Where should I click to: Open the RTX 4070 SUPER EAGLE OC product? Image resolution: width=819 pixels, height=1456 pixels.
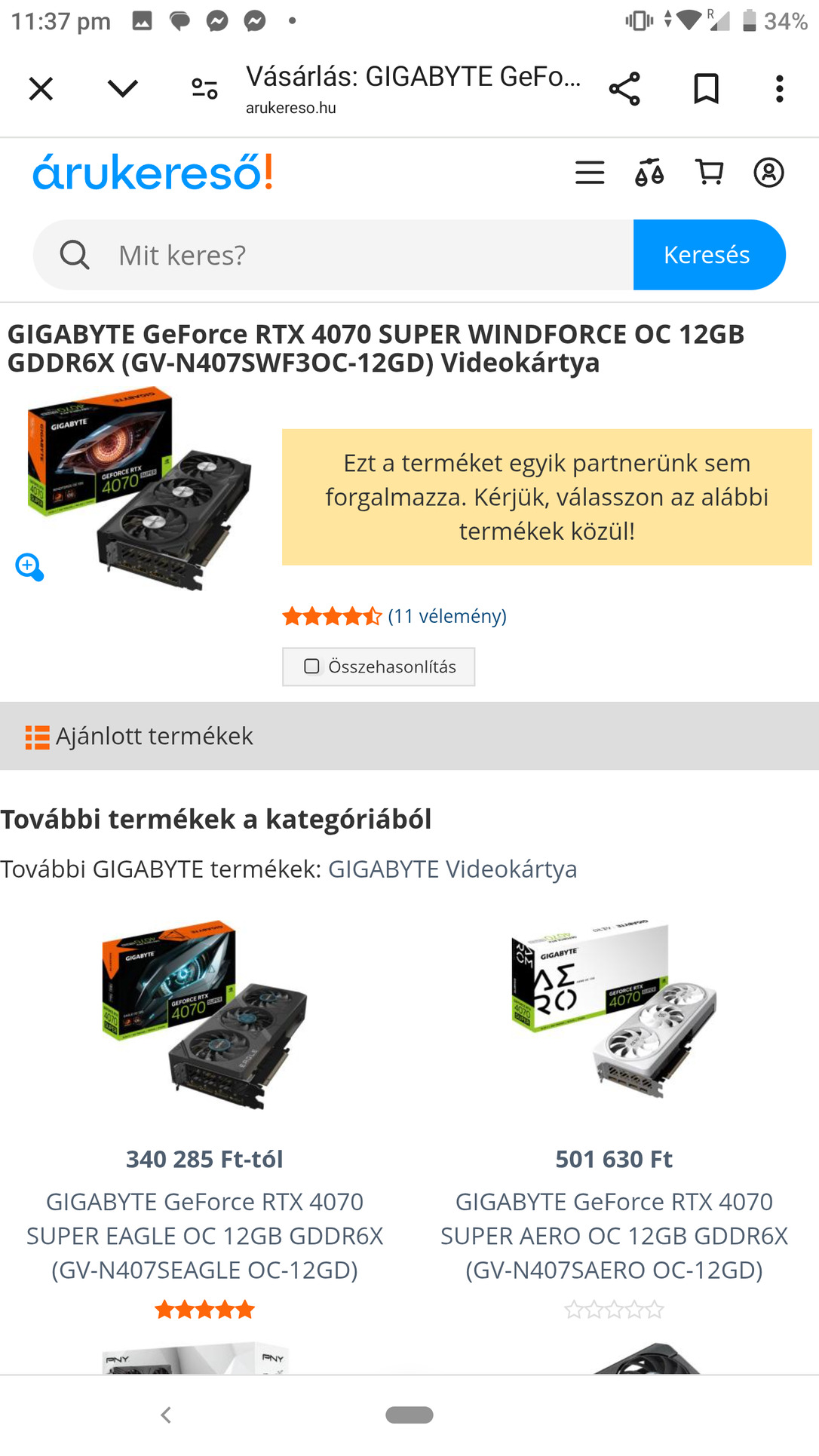click(204, 1235)
